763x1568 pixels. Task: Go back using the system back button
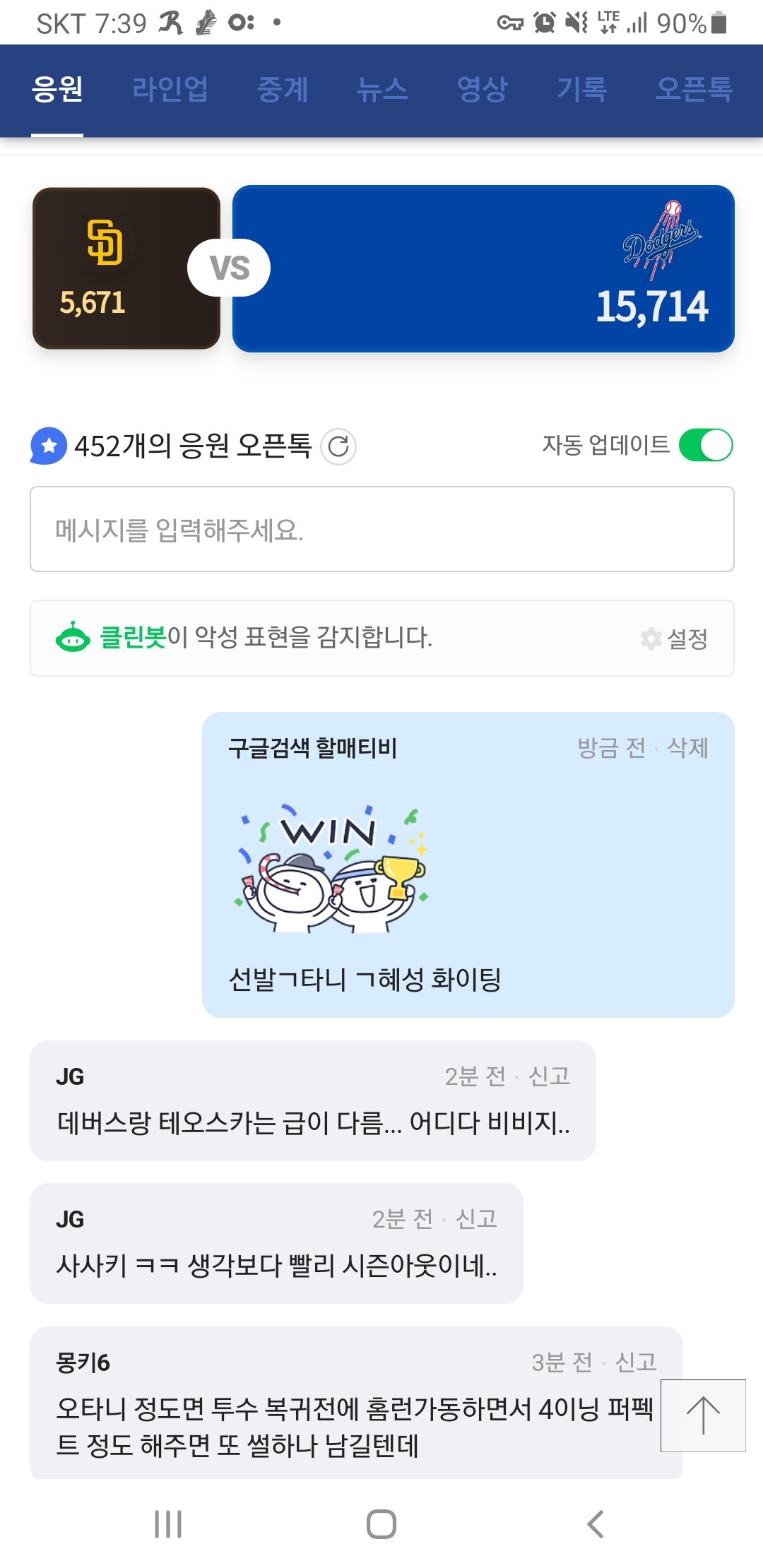(595, 1524)
